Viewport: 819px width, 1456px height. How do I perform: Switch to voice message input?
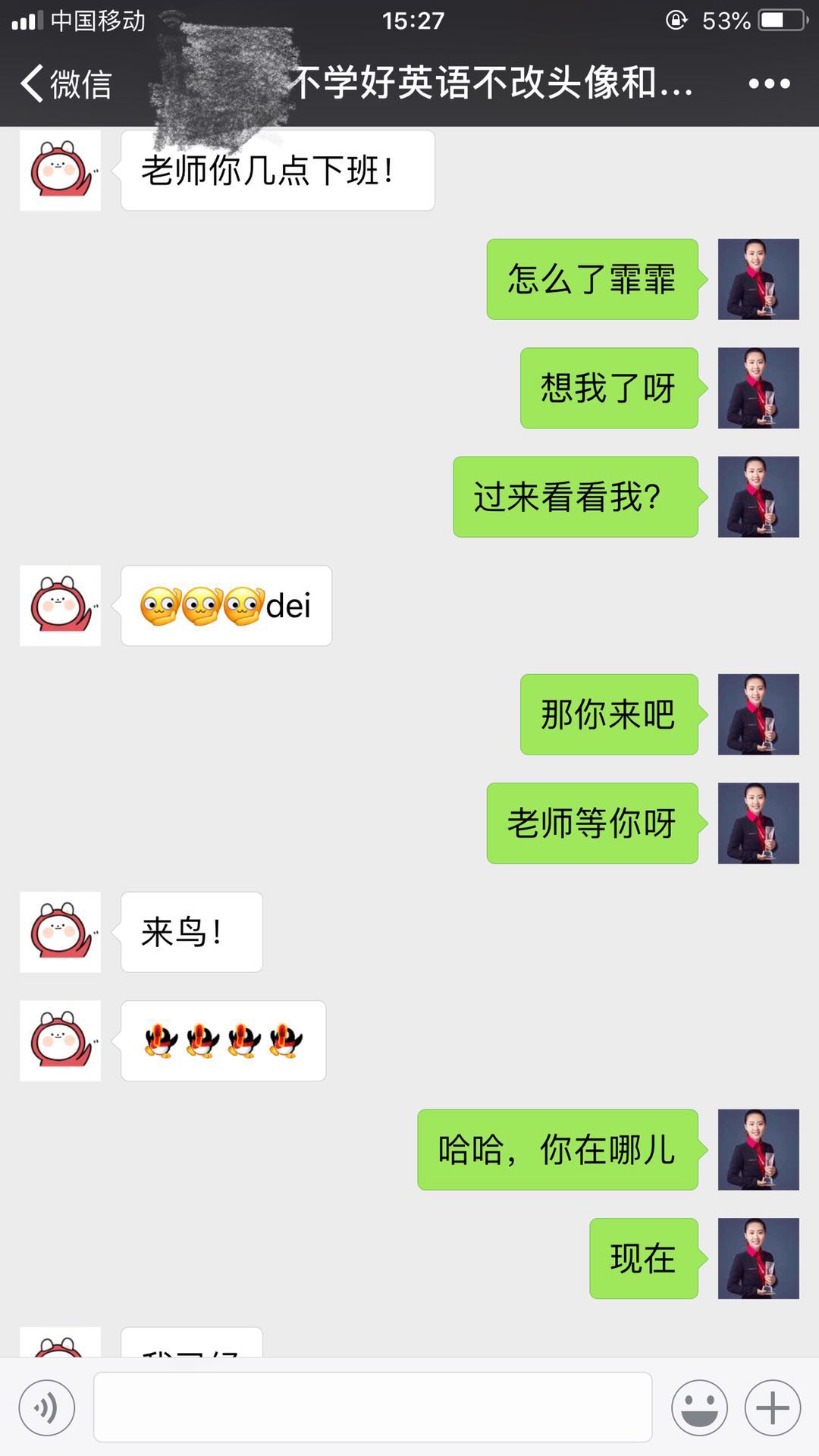(47, 1408)
